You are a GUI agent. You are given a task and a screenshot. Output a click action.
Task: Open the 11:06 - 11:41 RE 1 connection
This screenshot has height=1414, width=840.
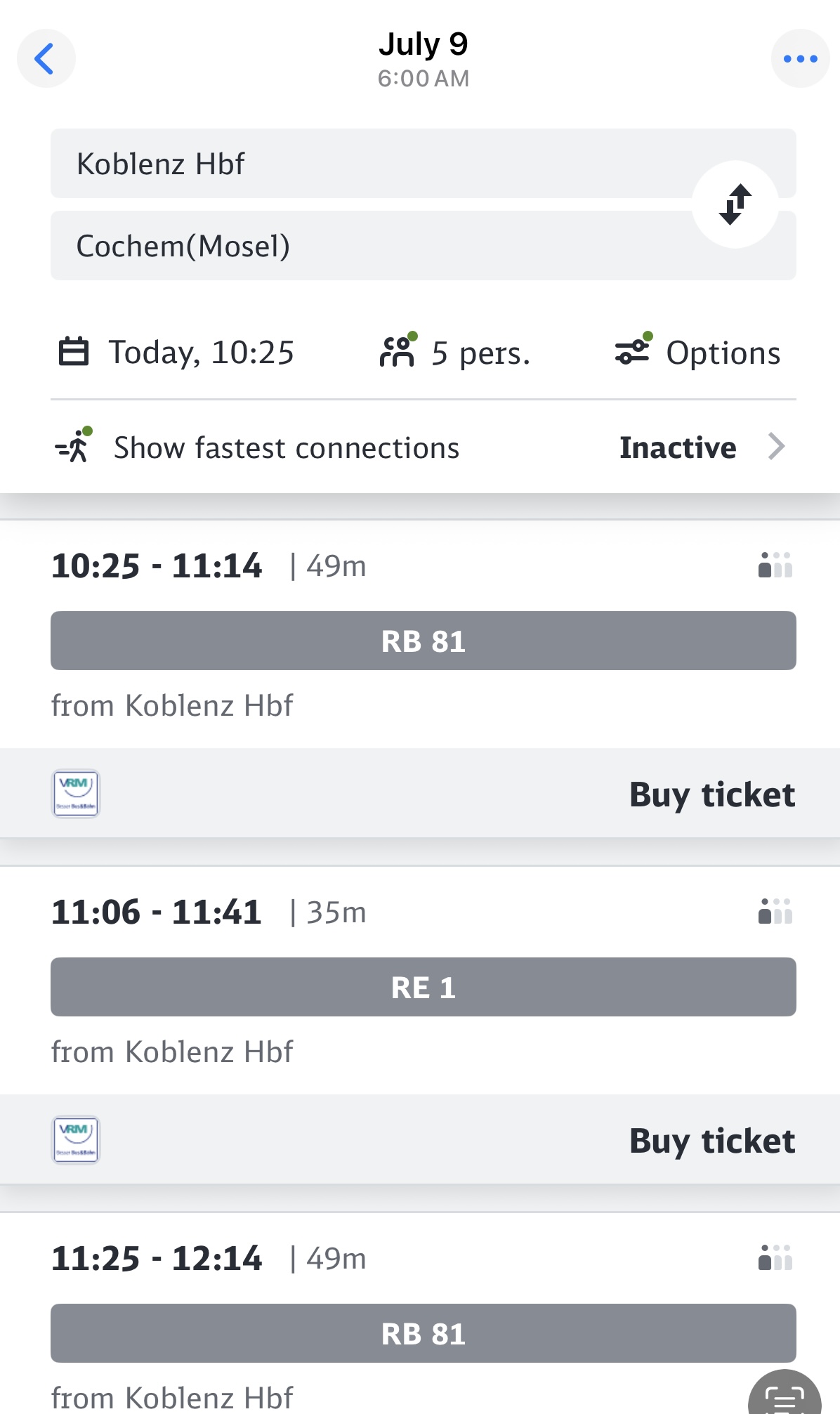tap(420, 981)
